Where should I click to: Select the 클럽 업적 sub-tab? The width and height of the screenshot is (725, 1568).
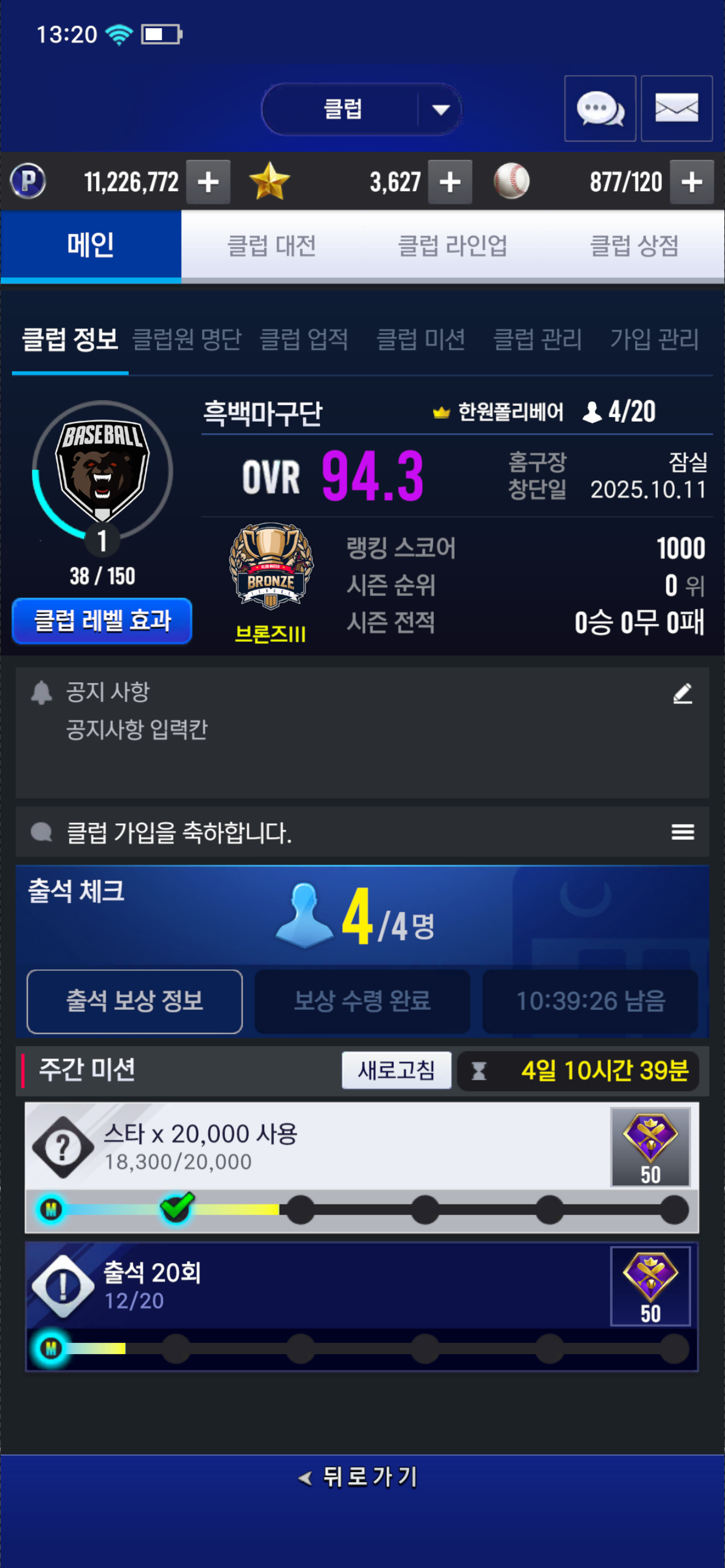point(304,339)
